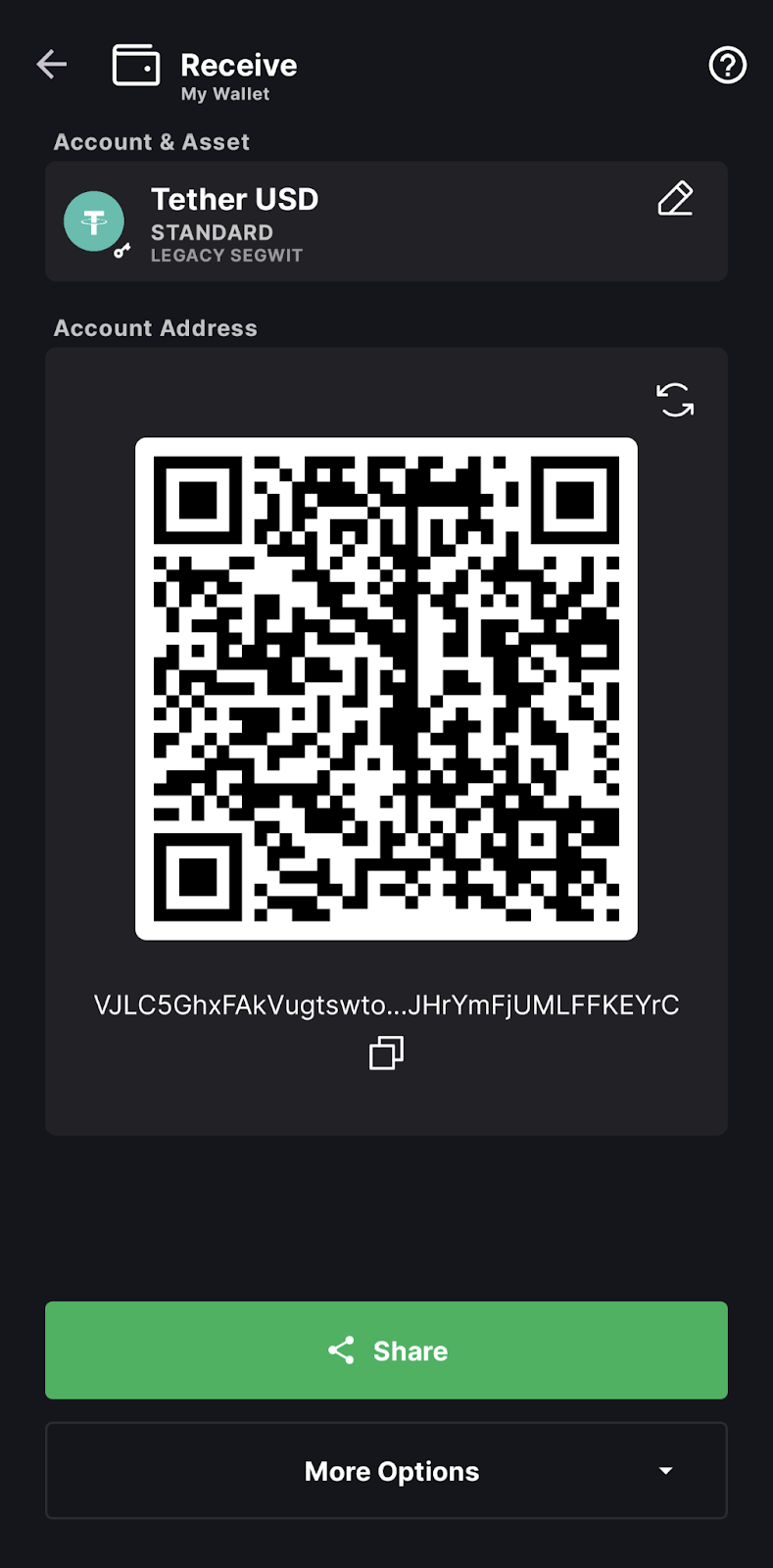This screenshot has height=1568, width=773.
Task: Expand More Options
Action: pyautogui.click(x=386, y=1471)
